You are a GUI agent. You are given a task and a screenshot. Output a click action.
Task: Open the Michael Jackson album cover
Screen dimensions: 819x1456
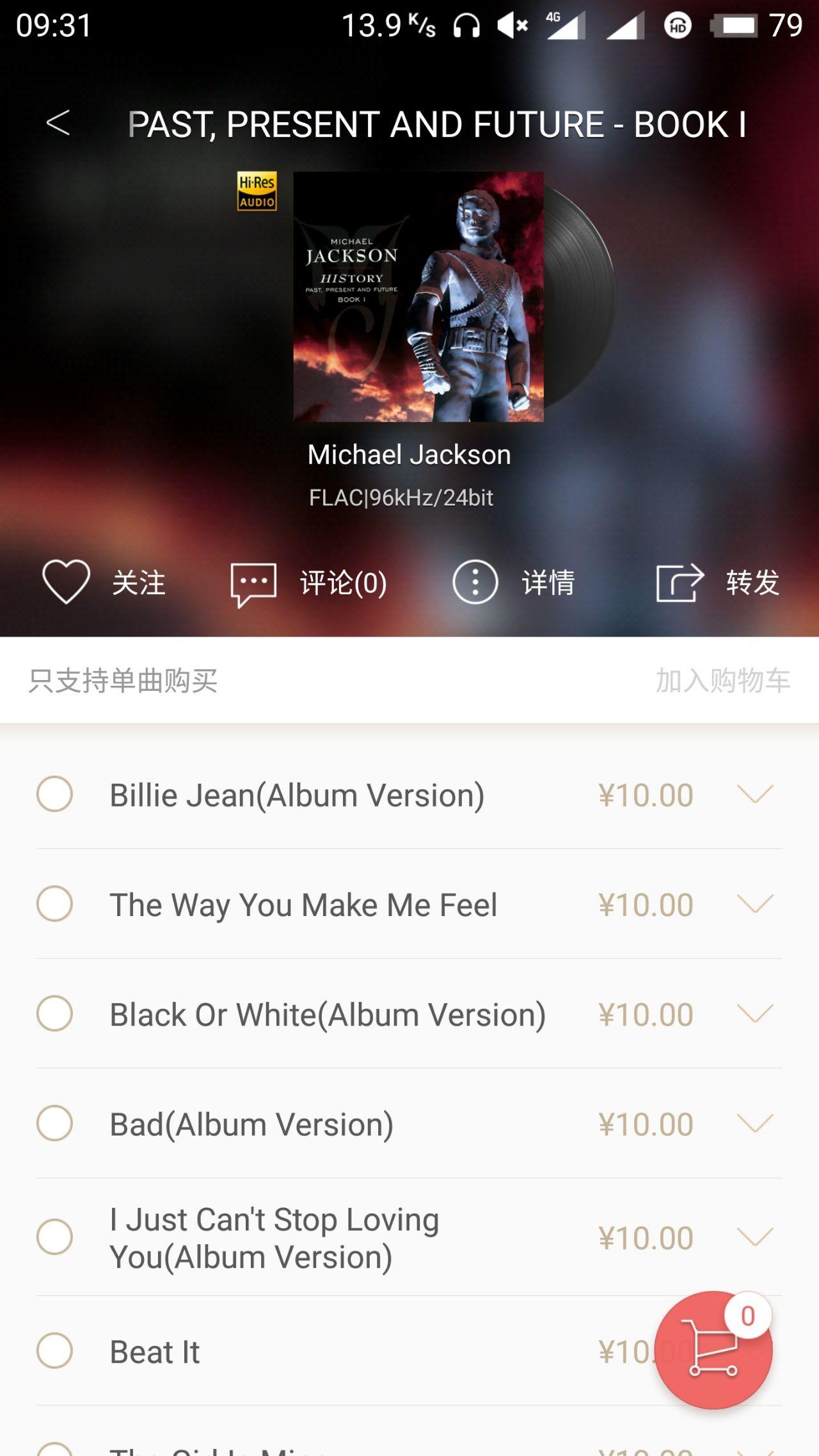coord(418,297)
